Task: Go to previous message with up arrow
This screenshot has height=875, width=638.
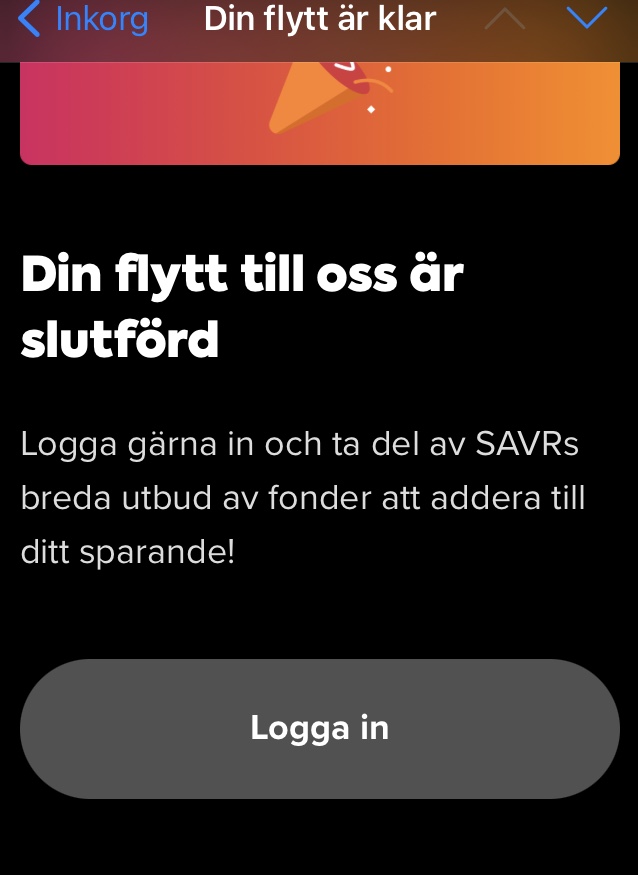Action: pyautogui.click(x=504, y=19)
